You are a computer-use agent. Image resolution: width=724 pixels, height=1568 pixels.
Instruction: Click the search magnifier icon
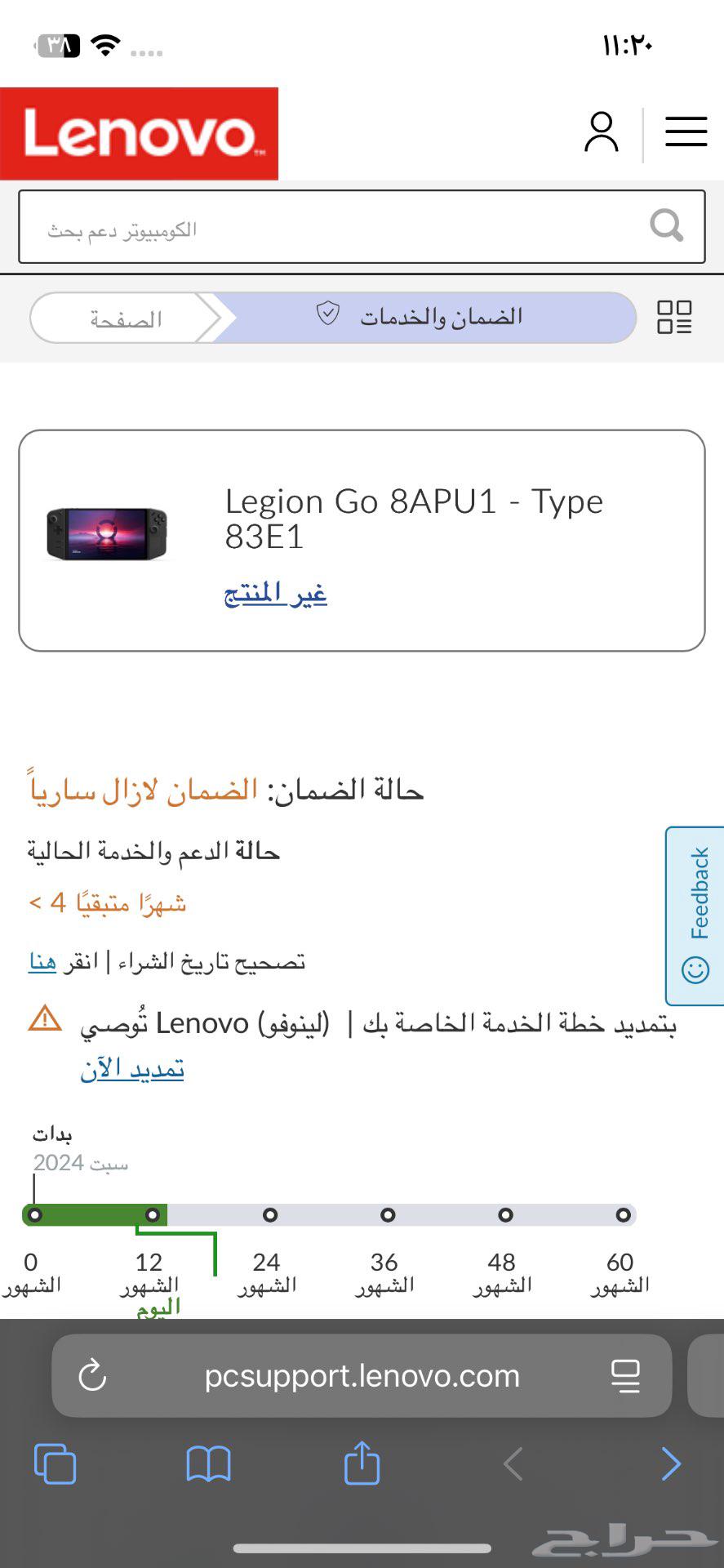click(x=667, y=227)
